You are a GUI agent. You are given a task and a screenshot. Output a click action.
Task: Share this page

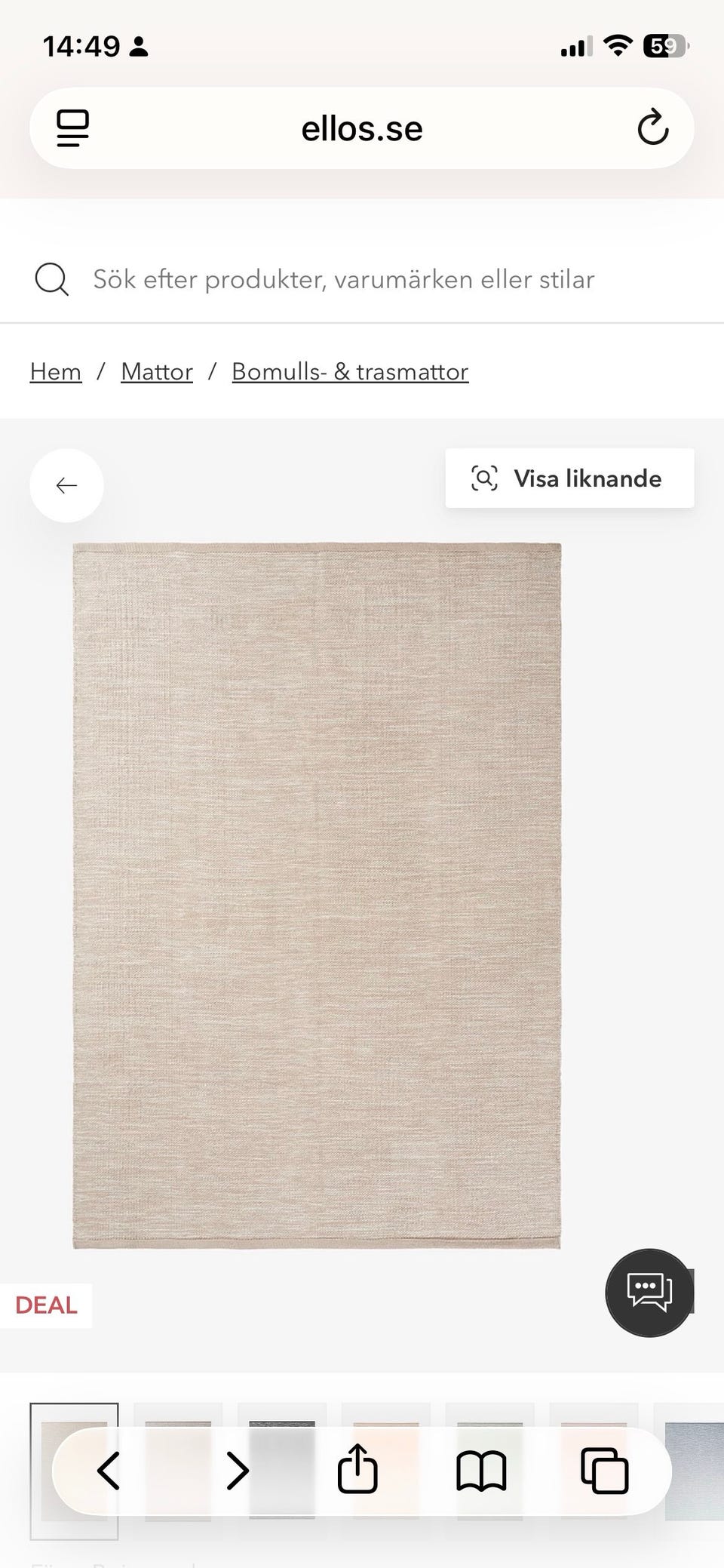pos(357,1469)
